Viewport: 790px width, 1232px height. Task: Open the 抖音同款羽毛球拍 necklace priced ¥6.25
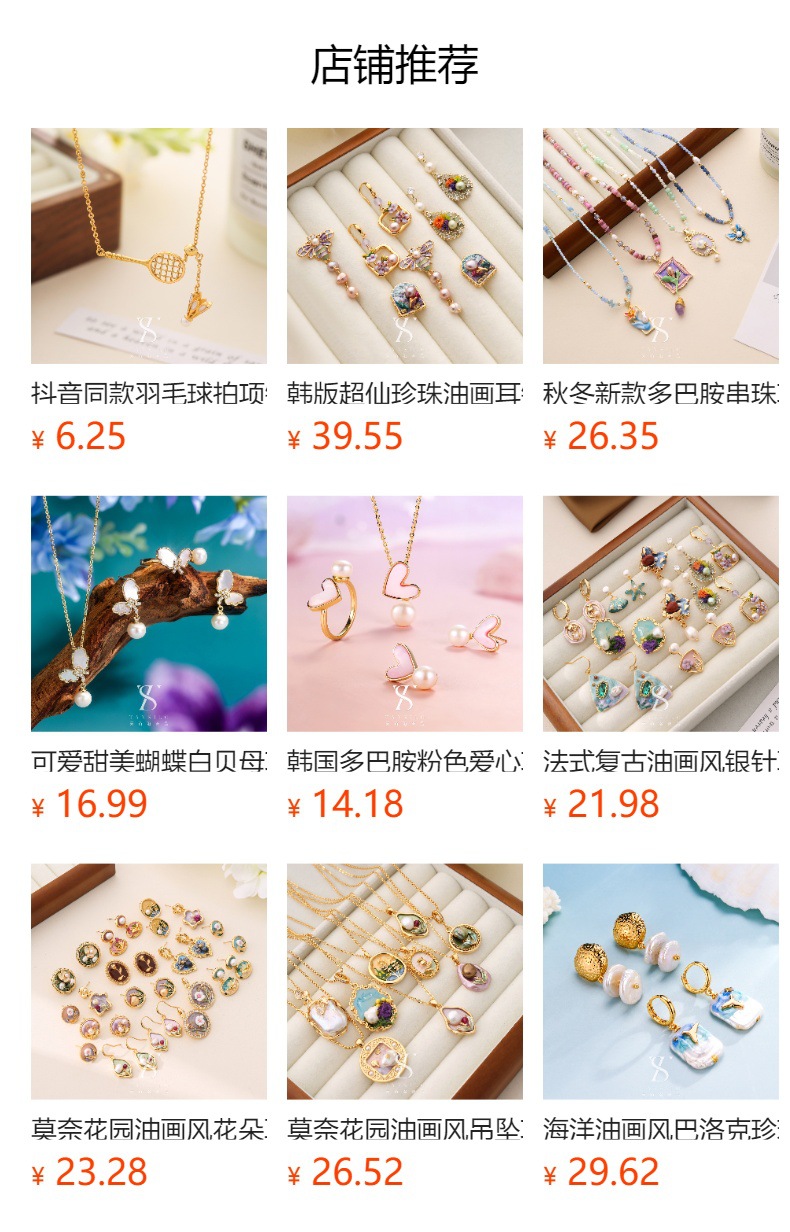click(148, 246)
